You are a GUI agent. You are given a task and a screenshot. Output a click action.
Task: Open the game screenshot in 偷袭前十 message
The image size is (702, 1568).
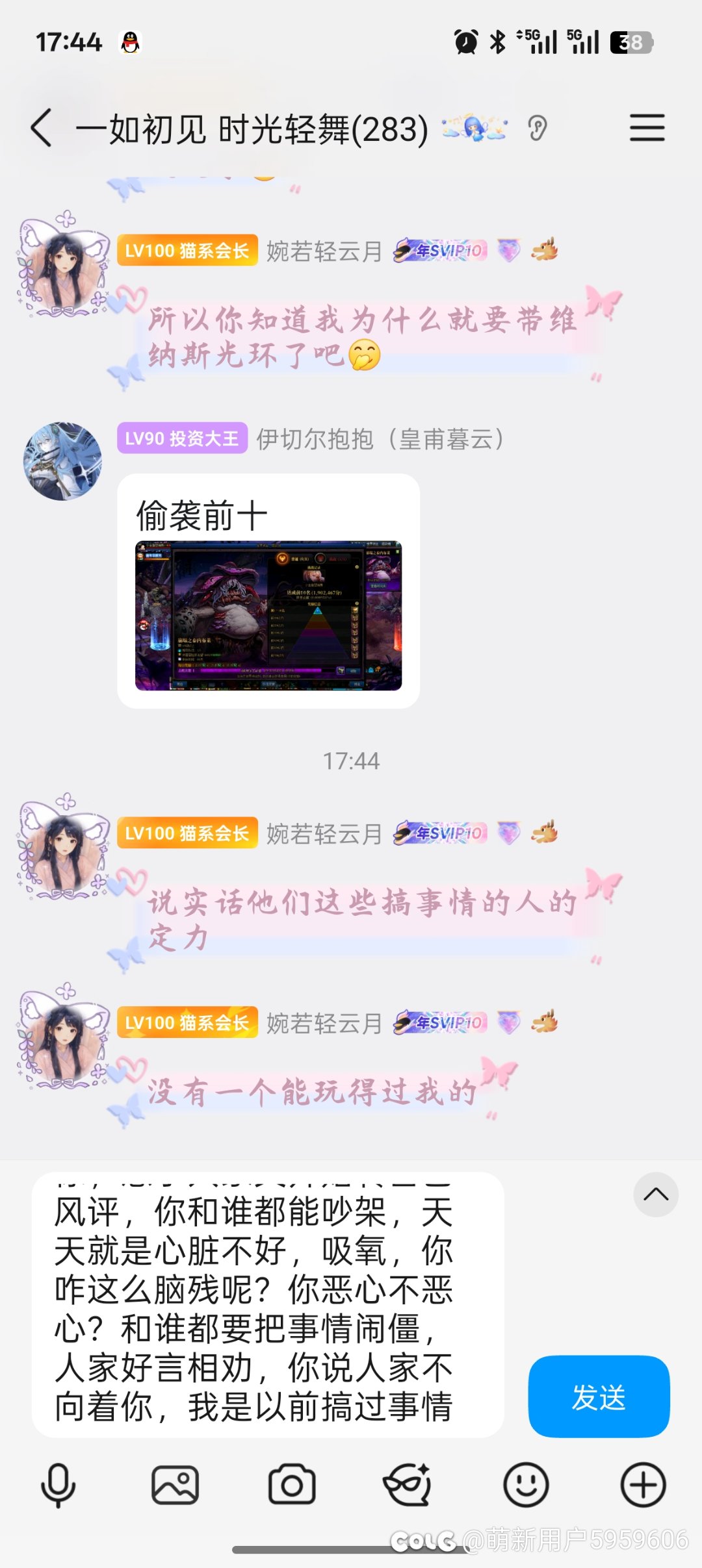click(268, 615)
